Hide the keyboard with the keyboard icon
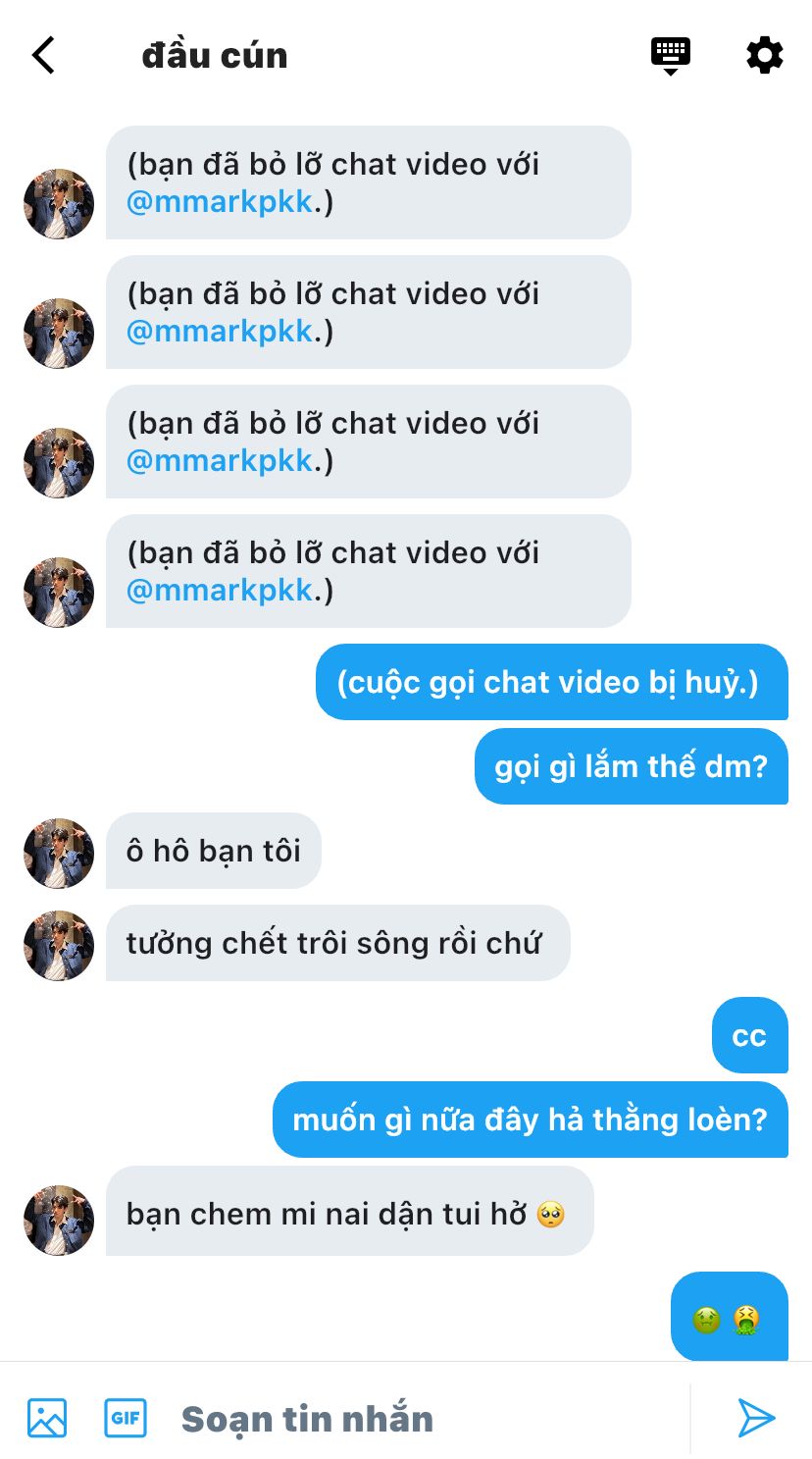The image size is (812, 1459). [671, 55]
